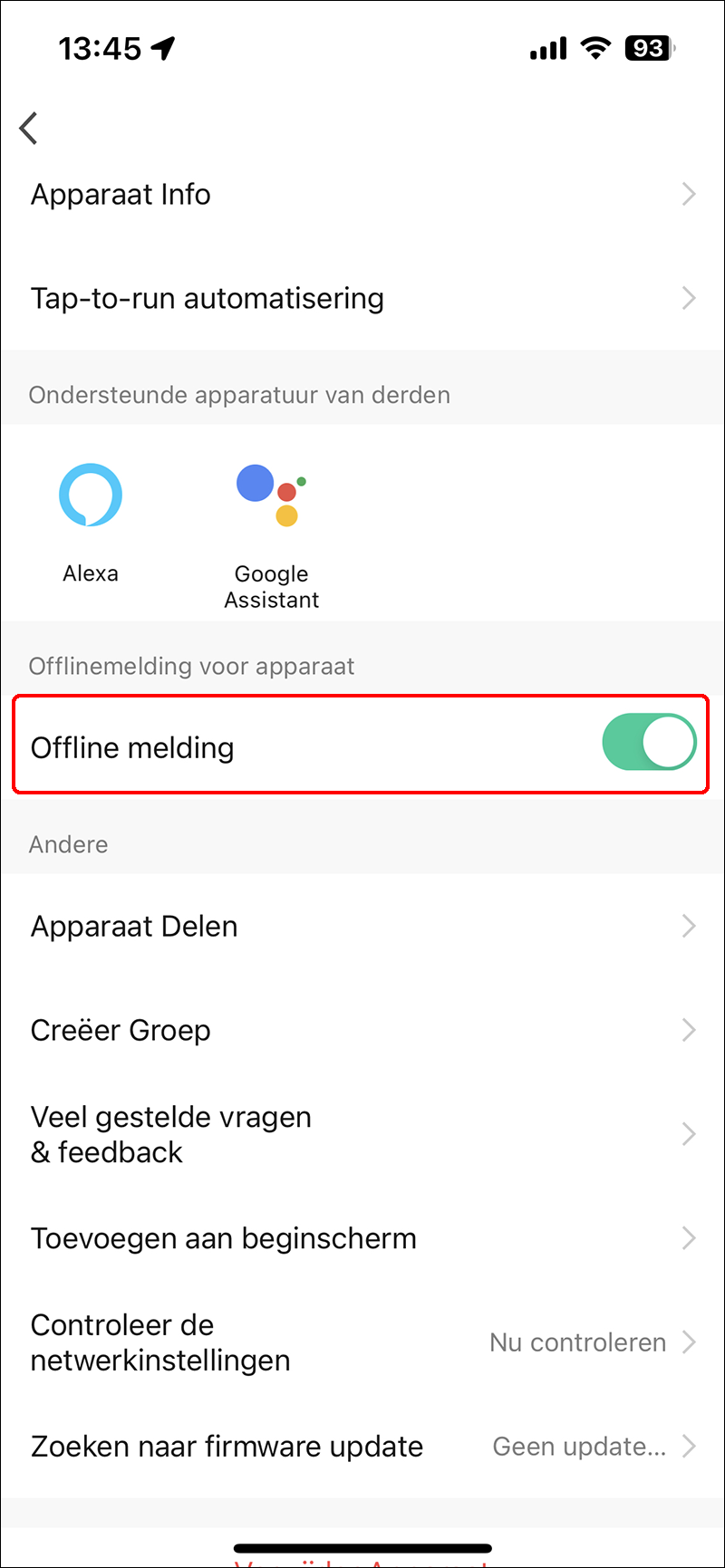
Task: Open Apparaat Info
Action: (362, 194)
